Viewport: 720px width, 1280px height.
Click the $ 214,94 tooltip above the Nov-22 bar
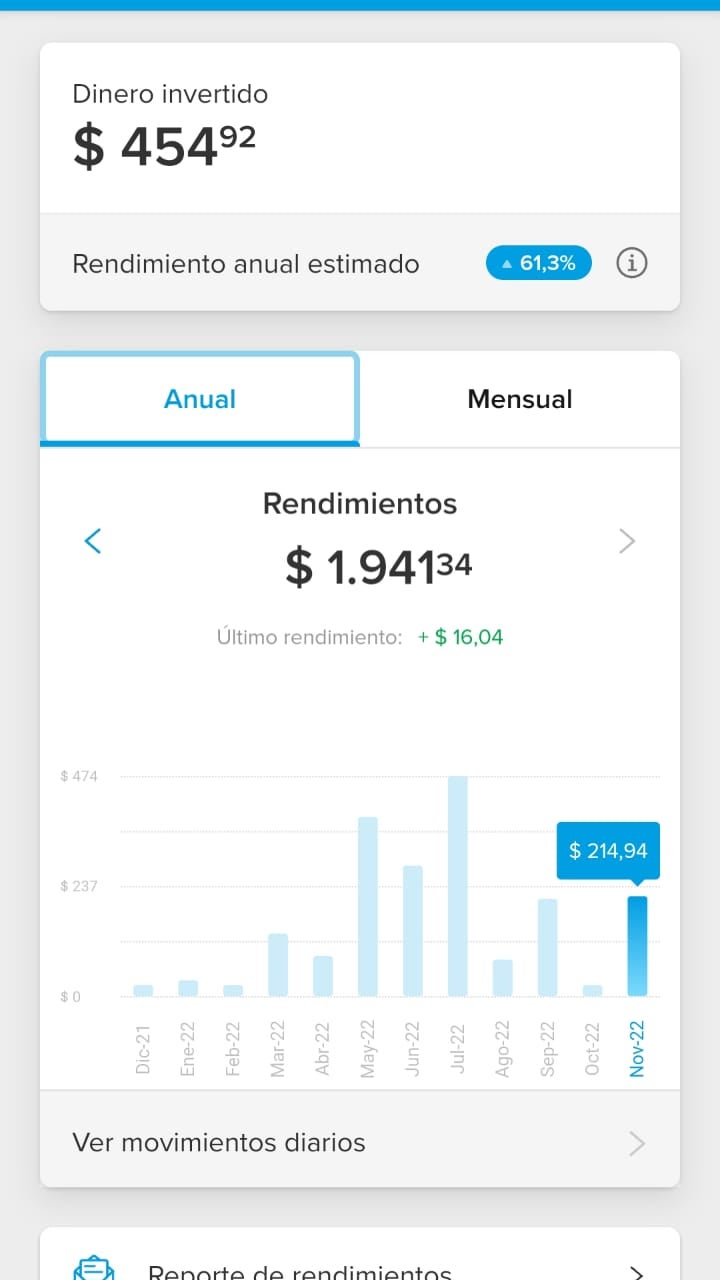pyautogui.click(x=607, y=850)
